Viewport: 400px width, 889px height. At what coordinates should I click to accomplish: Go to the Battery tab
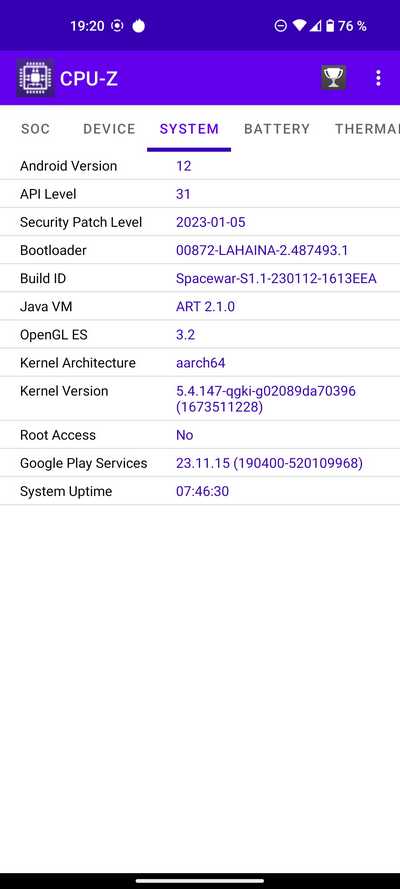click(x=277, y=129)
